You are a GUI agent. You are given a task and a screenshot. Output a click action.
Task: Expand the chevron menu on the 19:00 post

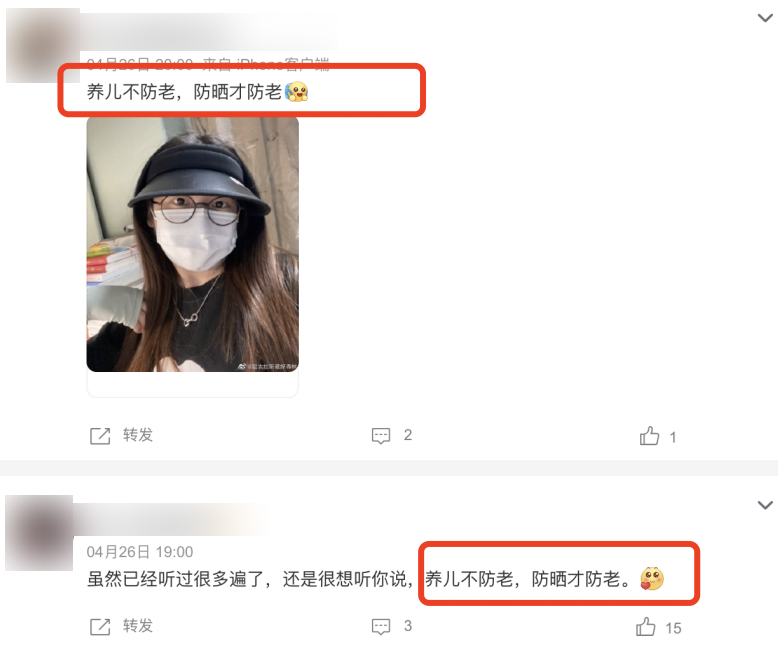coord(765,504)
